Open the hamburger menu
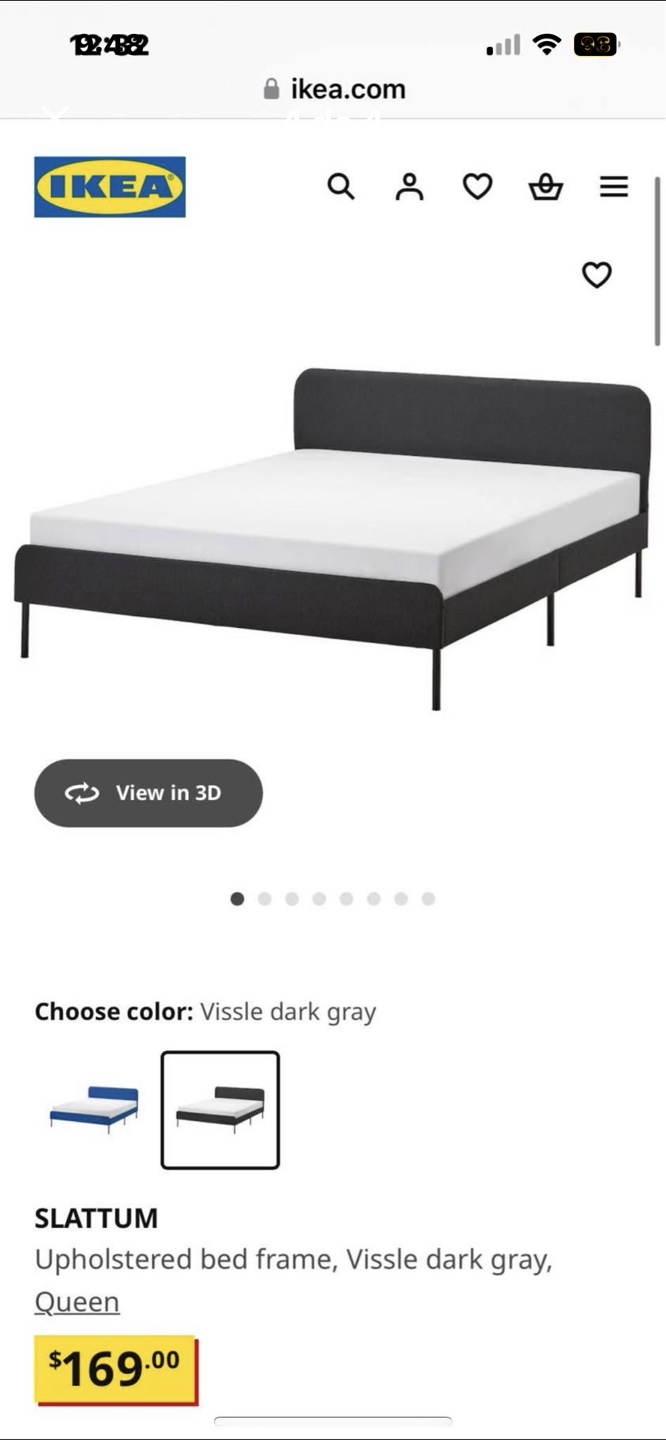The height and width of the screenshot is (1440, 666). (x=613, y=187)
